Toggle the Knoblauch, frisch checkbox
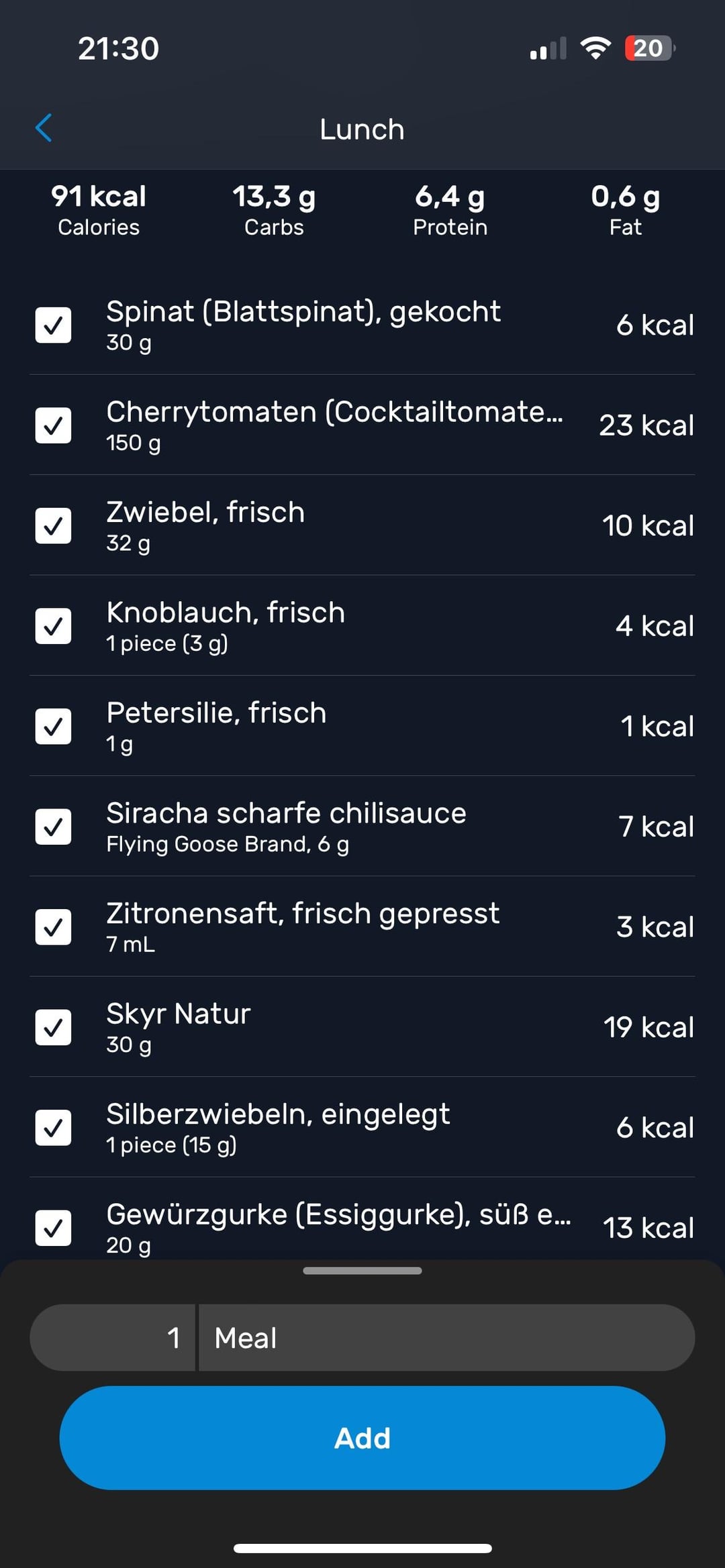725x1568 pixels. [53, 626]
